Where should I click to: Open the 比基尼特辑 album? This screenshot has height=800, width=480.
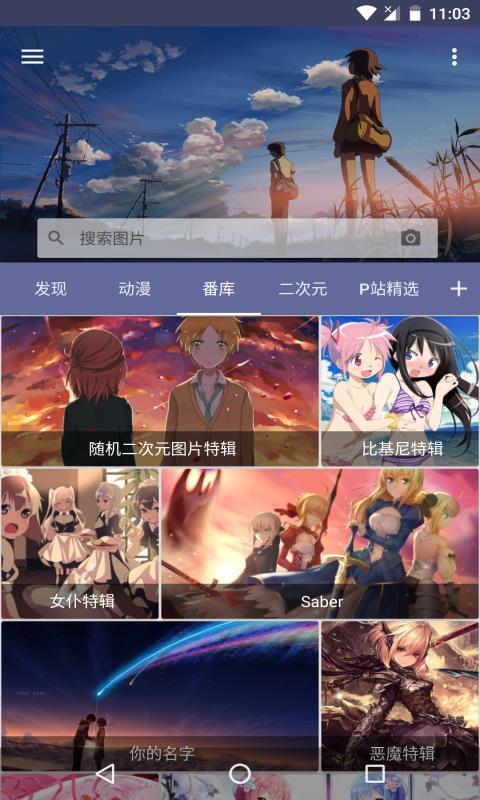click(400, 391)
